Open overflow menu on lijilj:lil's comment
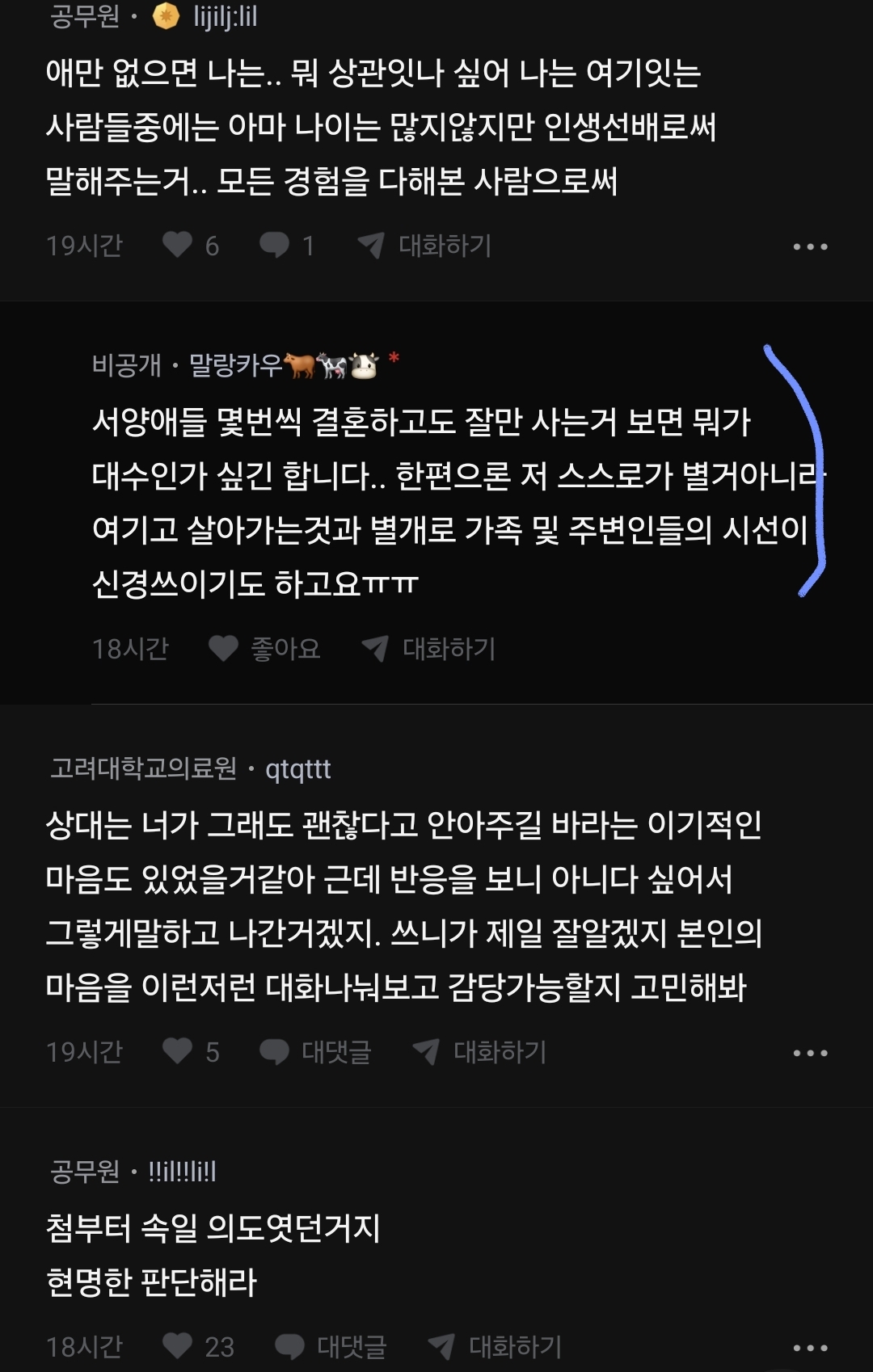This screenshot has height=1372, width=873. pos(810,246)
